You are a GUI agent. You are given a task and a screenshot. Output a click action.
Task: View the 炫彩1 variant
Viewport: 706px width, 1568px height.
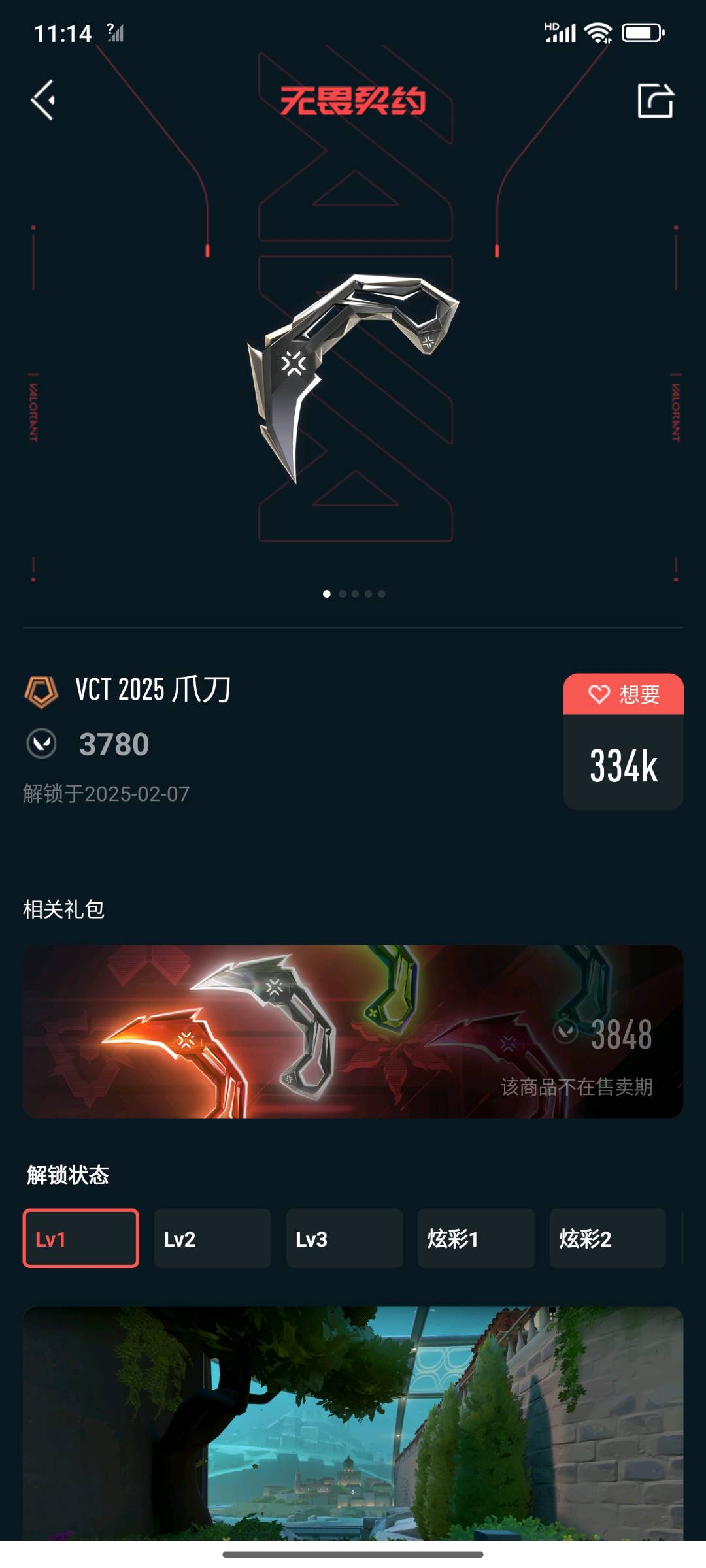pos(476,1238)
